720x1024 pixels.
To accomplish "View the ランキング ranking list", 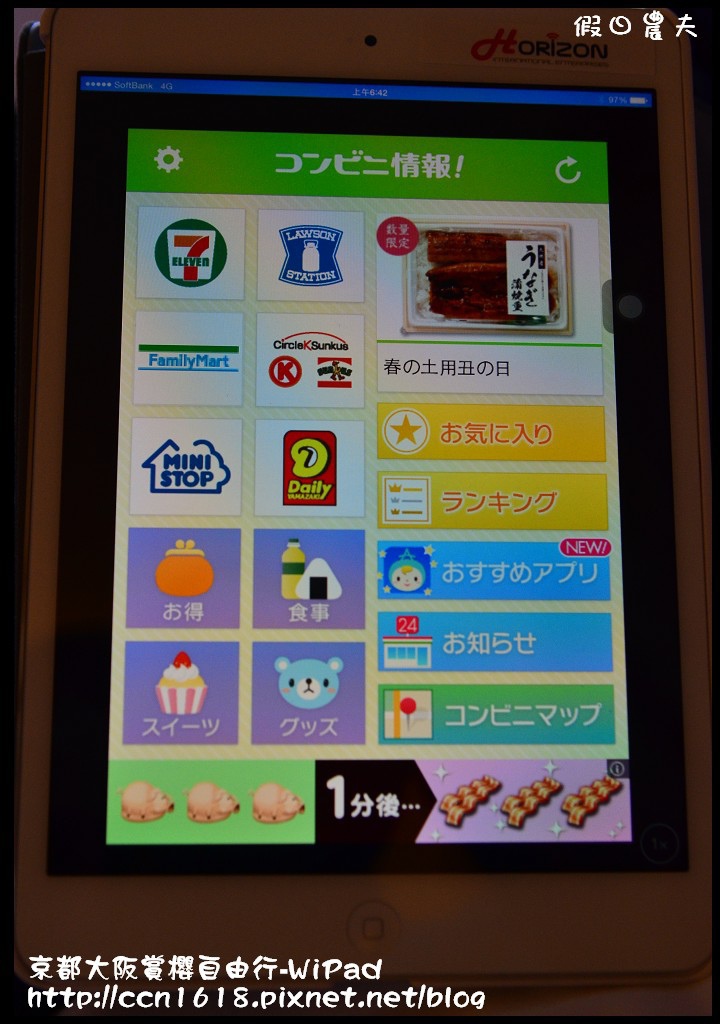I will [x=492, y=501].
